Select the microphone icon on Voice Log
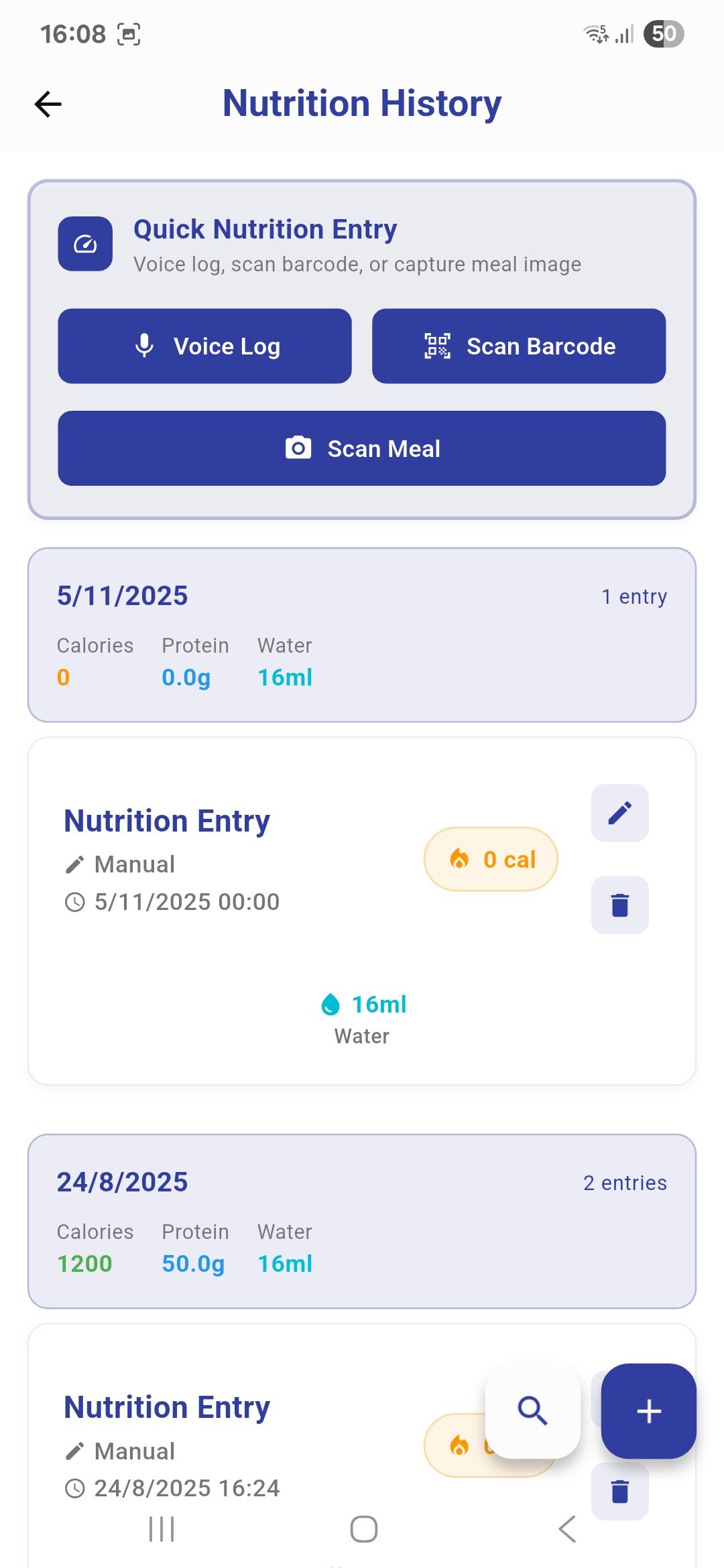The width and height of the screenshot is (724, 1568). tap(144, 346)
